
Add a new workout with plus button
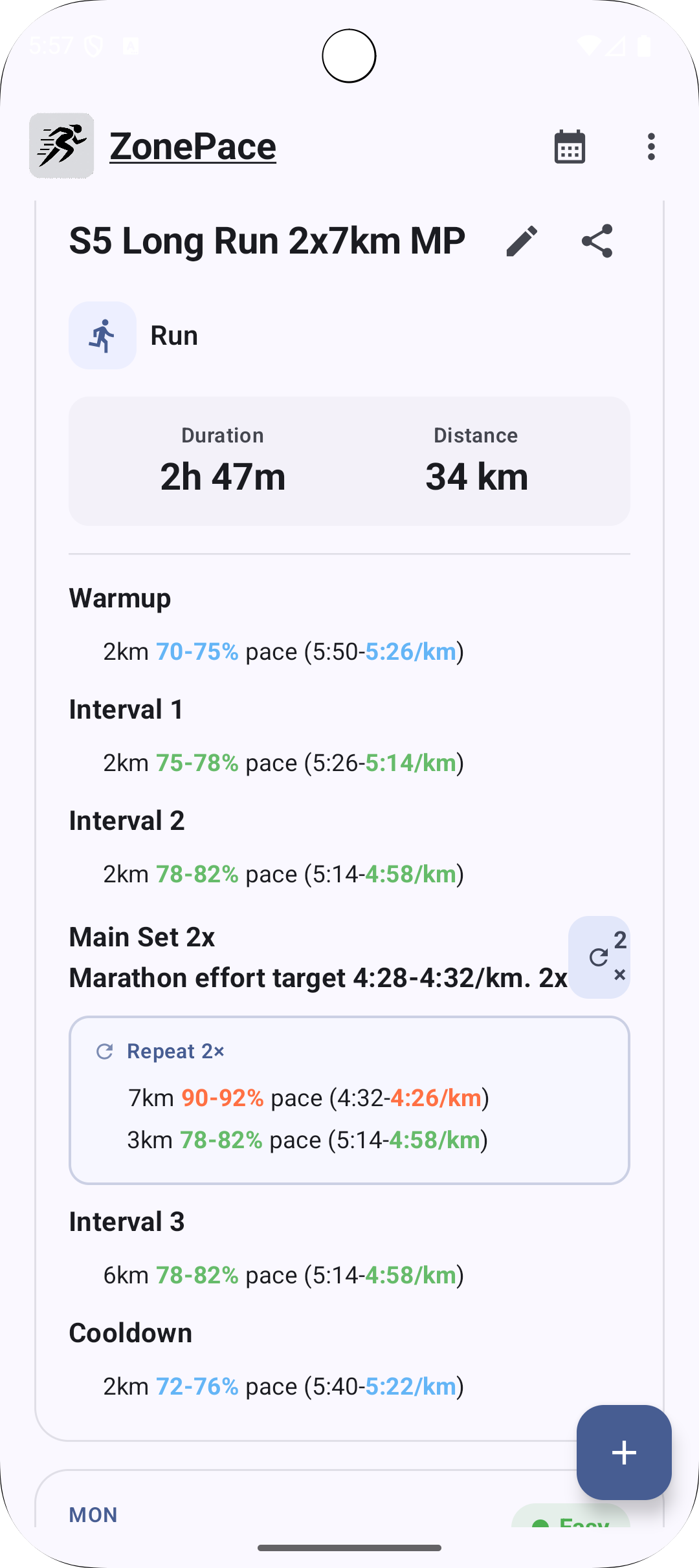pos(624,1453)
